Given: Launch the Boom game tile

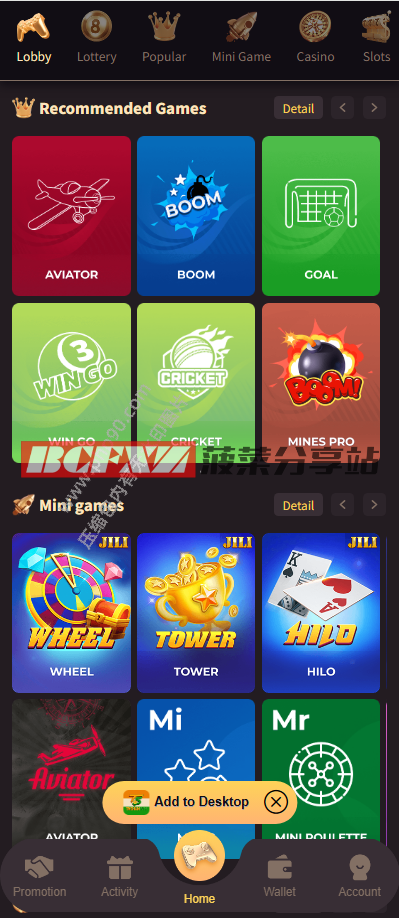Looking at the screenshot, I should pos(196,216).
